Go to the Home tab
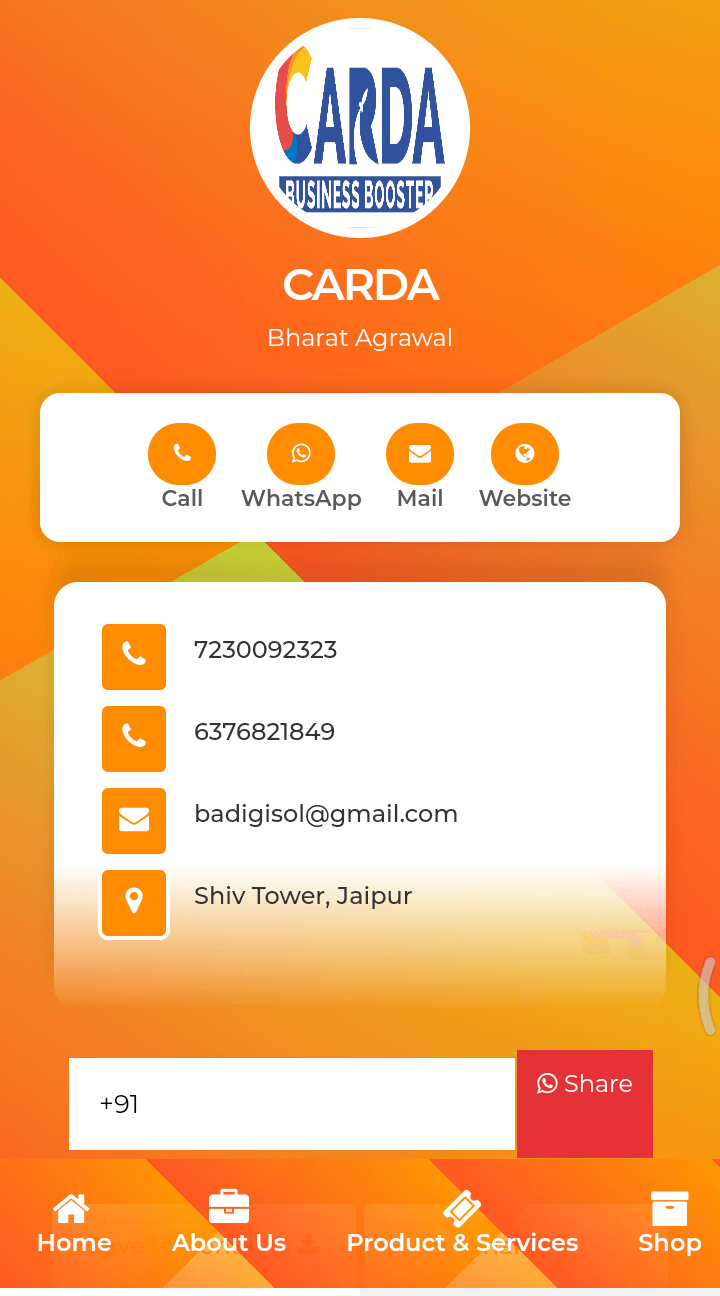The width and height of the screenshot is (720, 1296). click(x=73, y=1224)
